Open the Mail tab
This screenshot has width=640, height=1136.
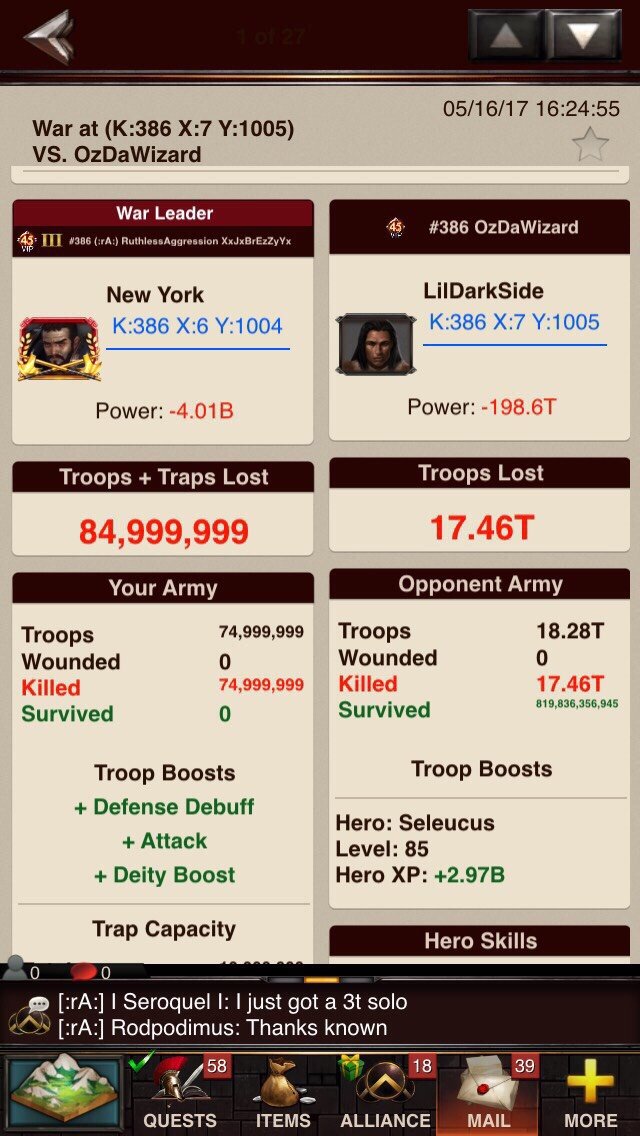488,1094
